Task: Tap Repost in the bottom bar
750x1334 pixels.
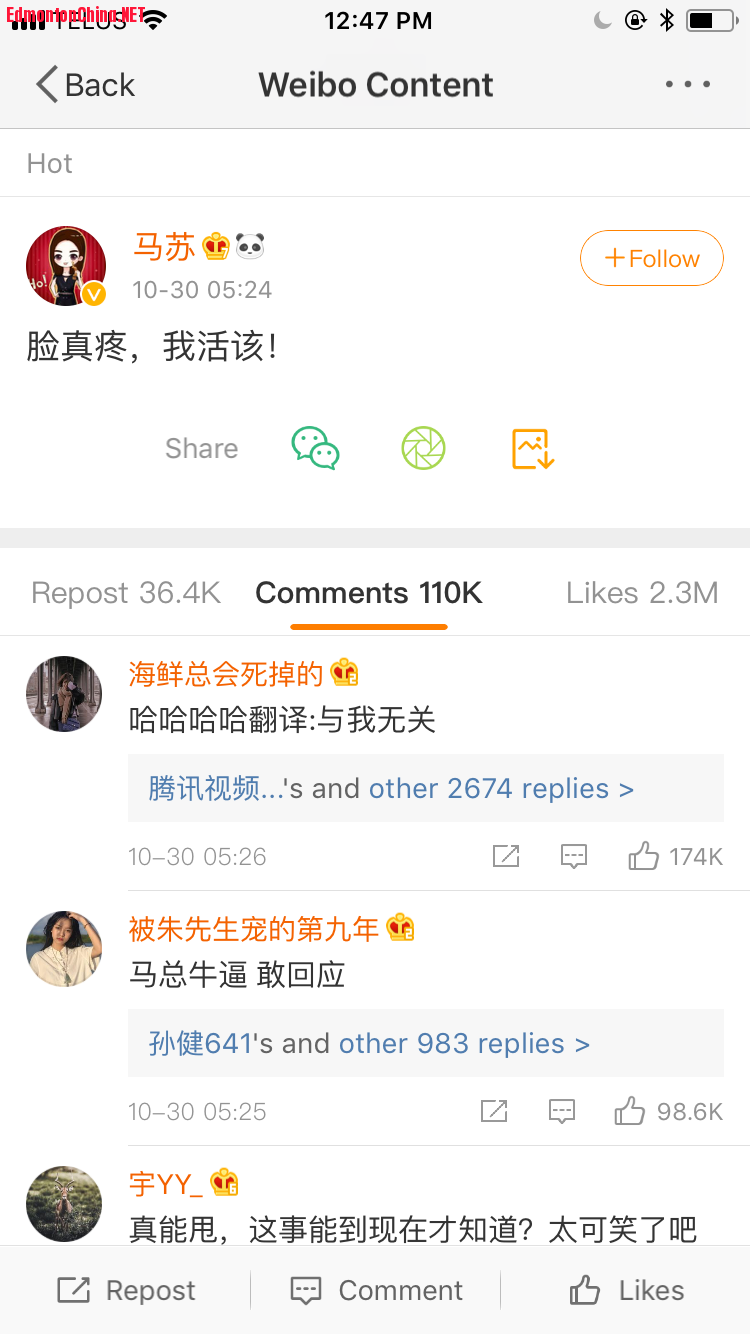Action: (126, 1290)
